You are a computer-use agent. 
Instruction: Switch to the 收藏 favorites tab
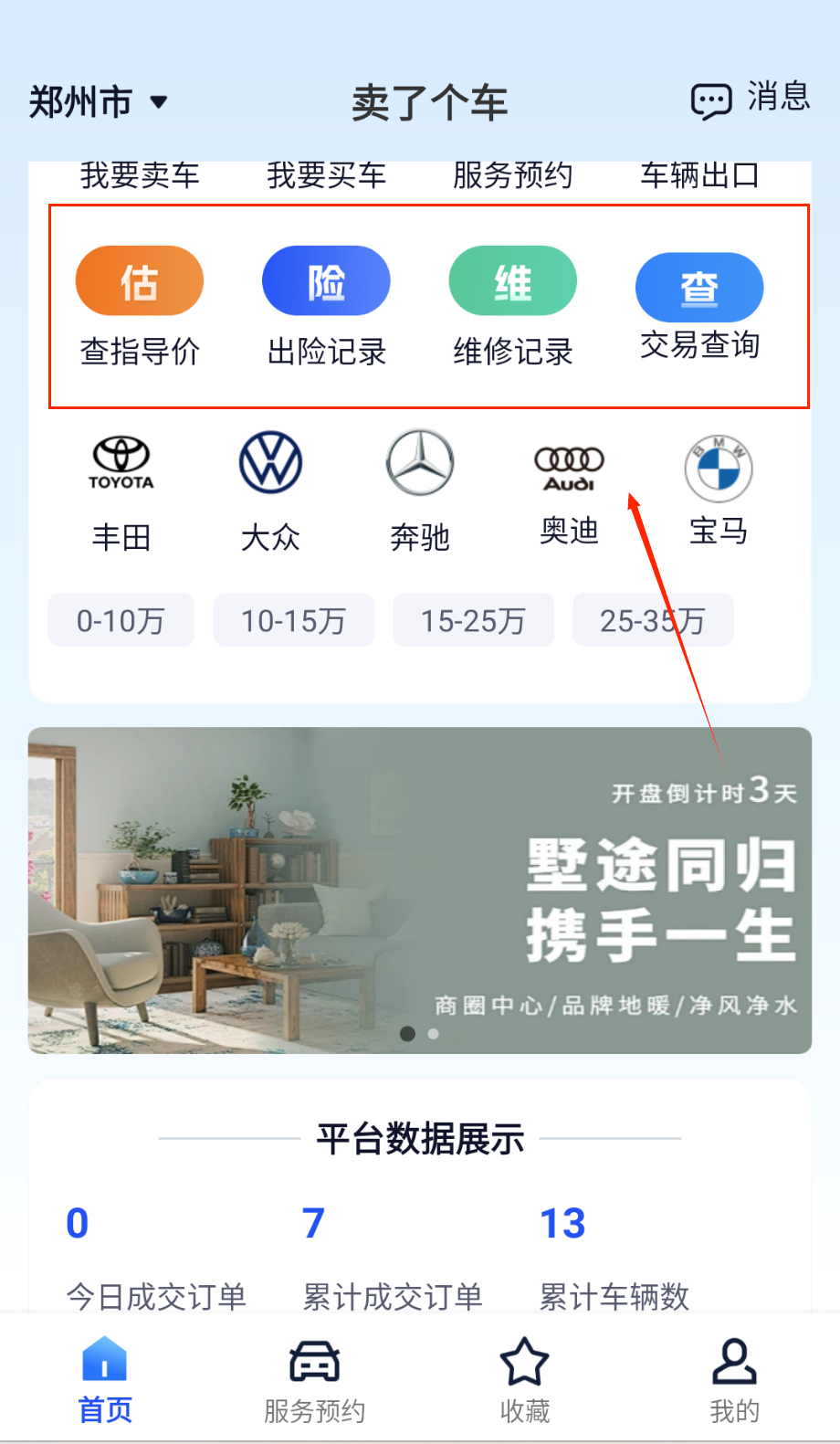click(525, 1380)
